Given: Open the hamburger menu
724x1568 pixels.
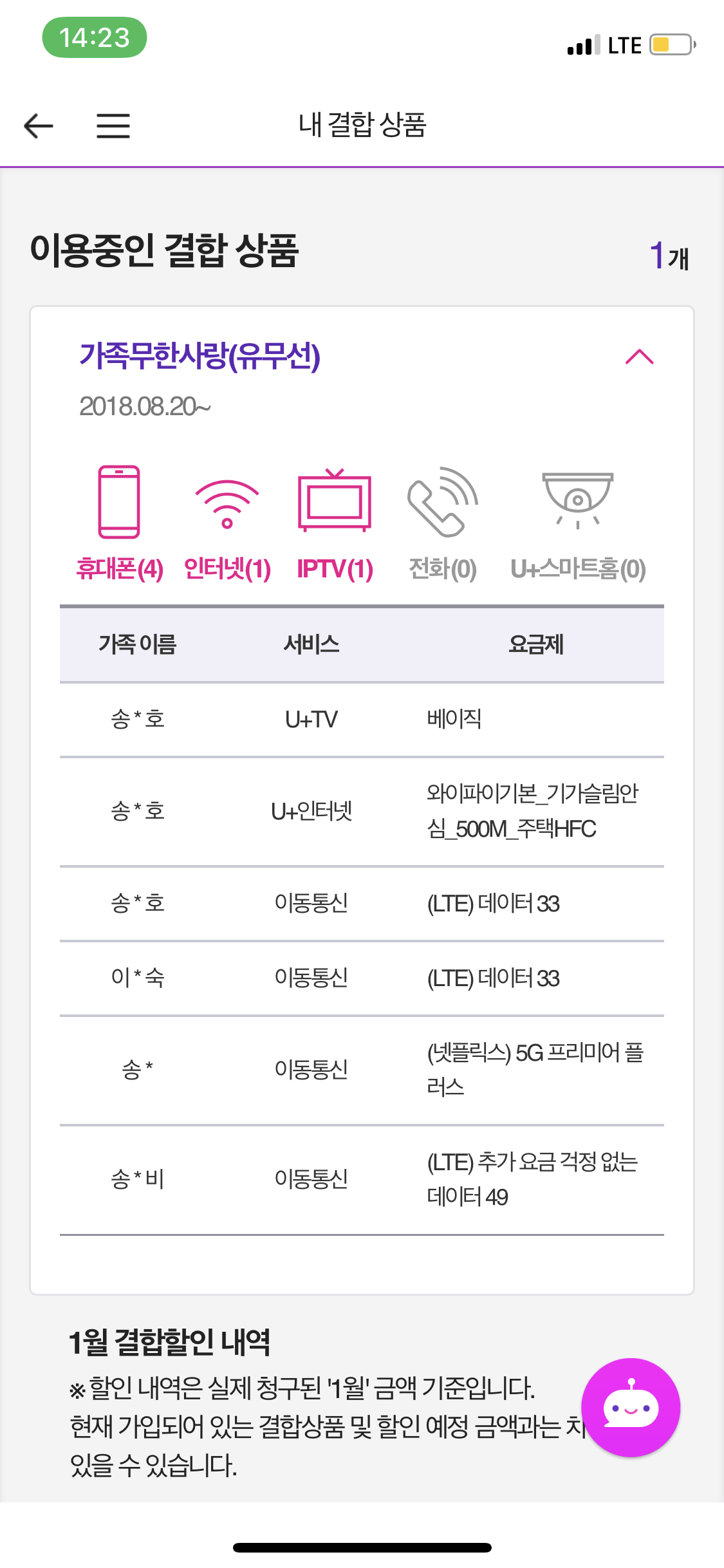Looking at the screenshot, I should (x=113, y=125).
